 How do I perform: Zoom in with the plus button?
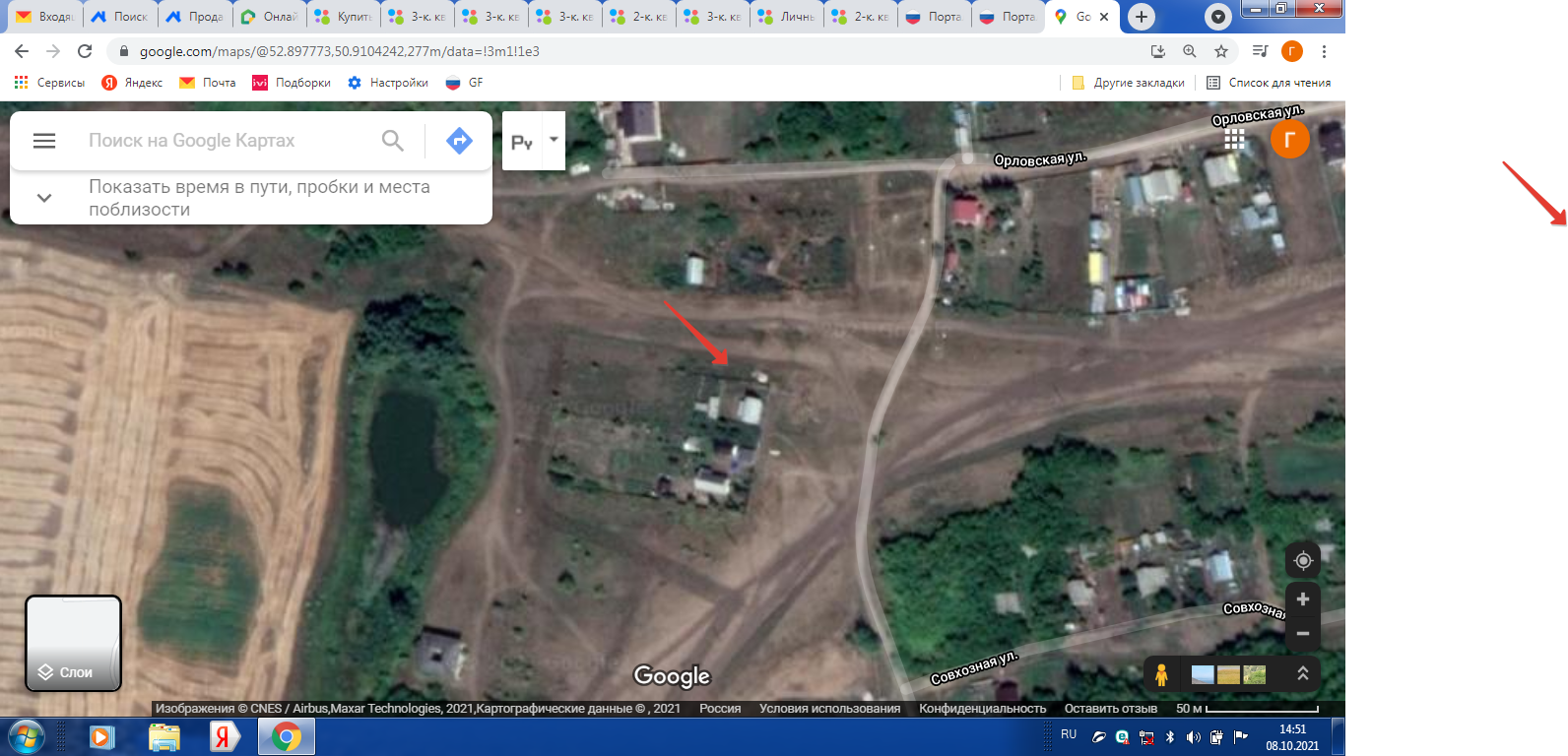click(x=1303, y=598)
